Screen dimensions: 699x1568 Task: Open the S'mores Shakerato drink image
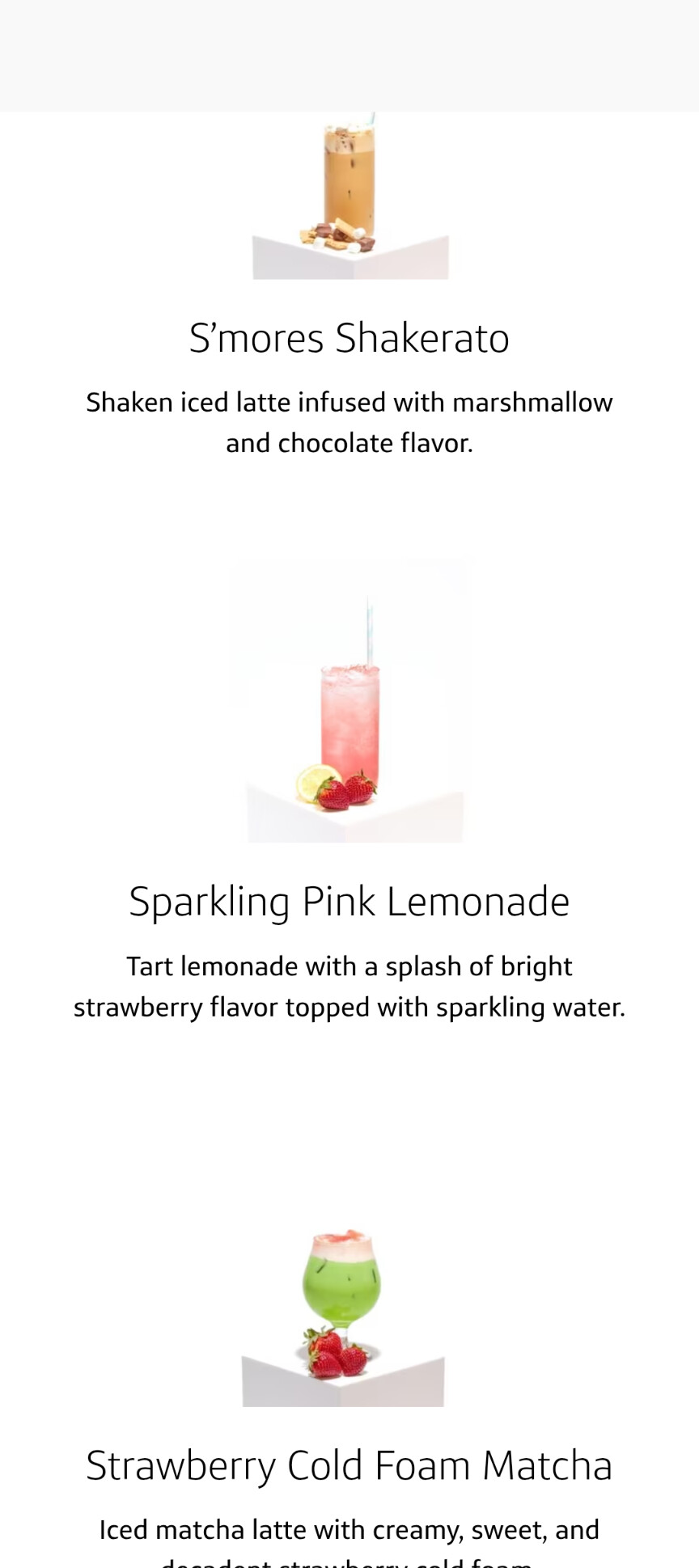350,196
